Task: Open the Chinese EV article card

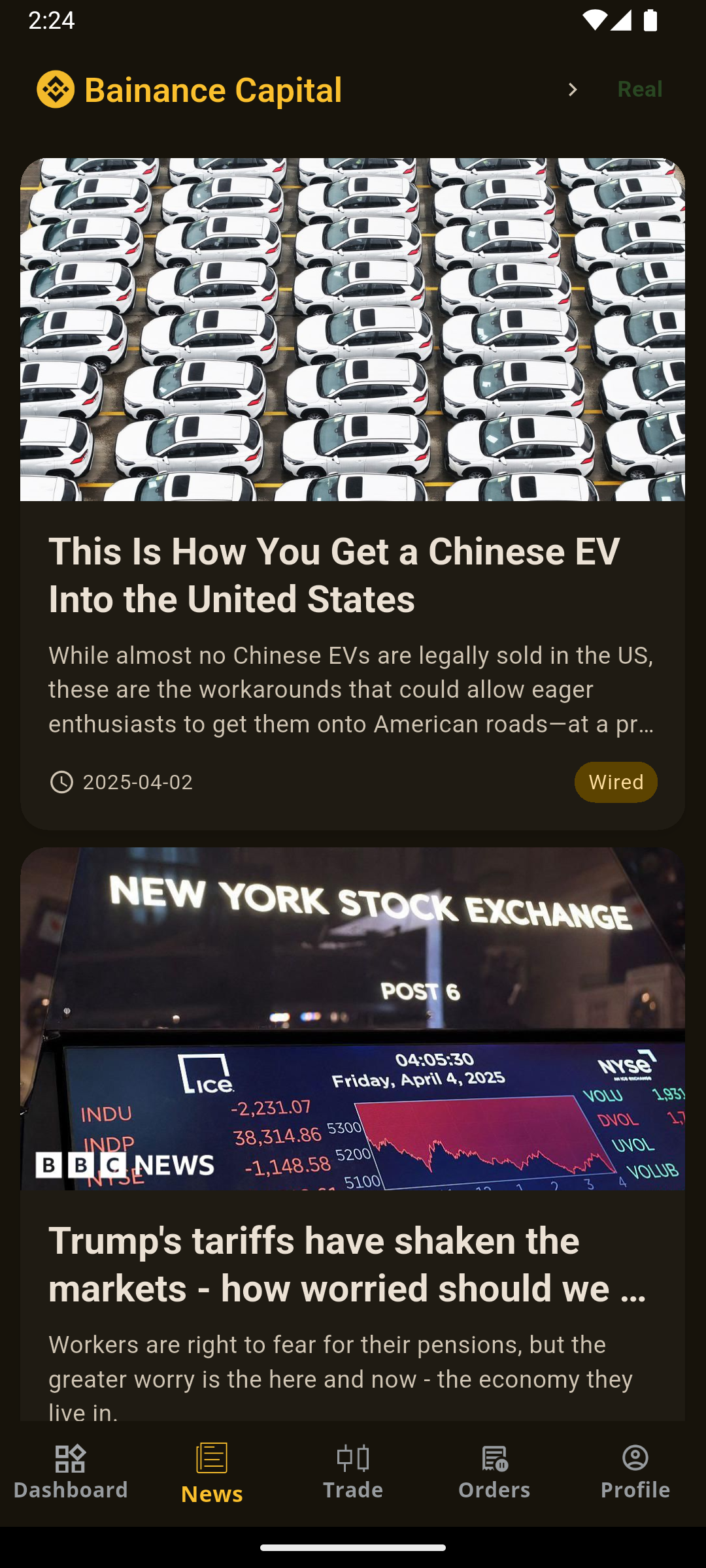Action: click(353, 575)
